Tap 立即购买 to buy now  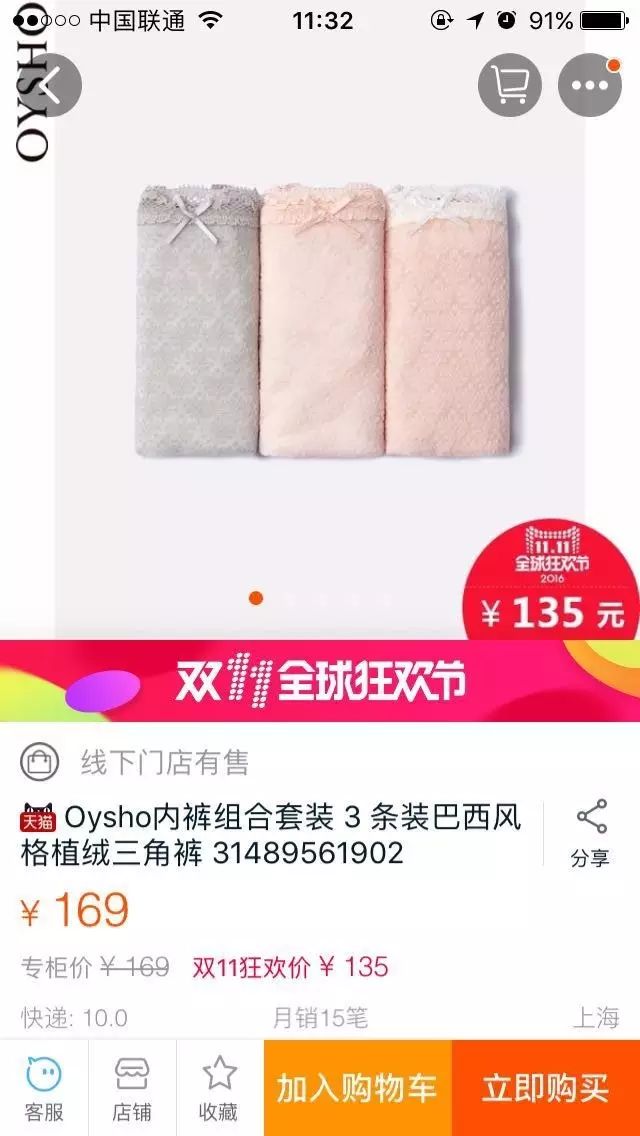(x=546, y=1088)
